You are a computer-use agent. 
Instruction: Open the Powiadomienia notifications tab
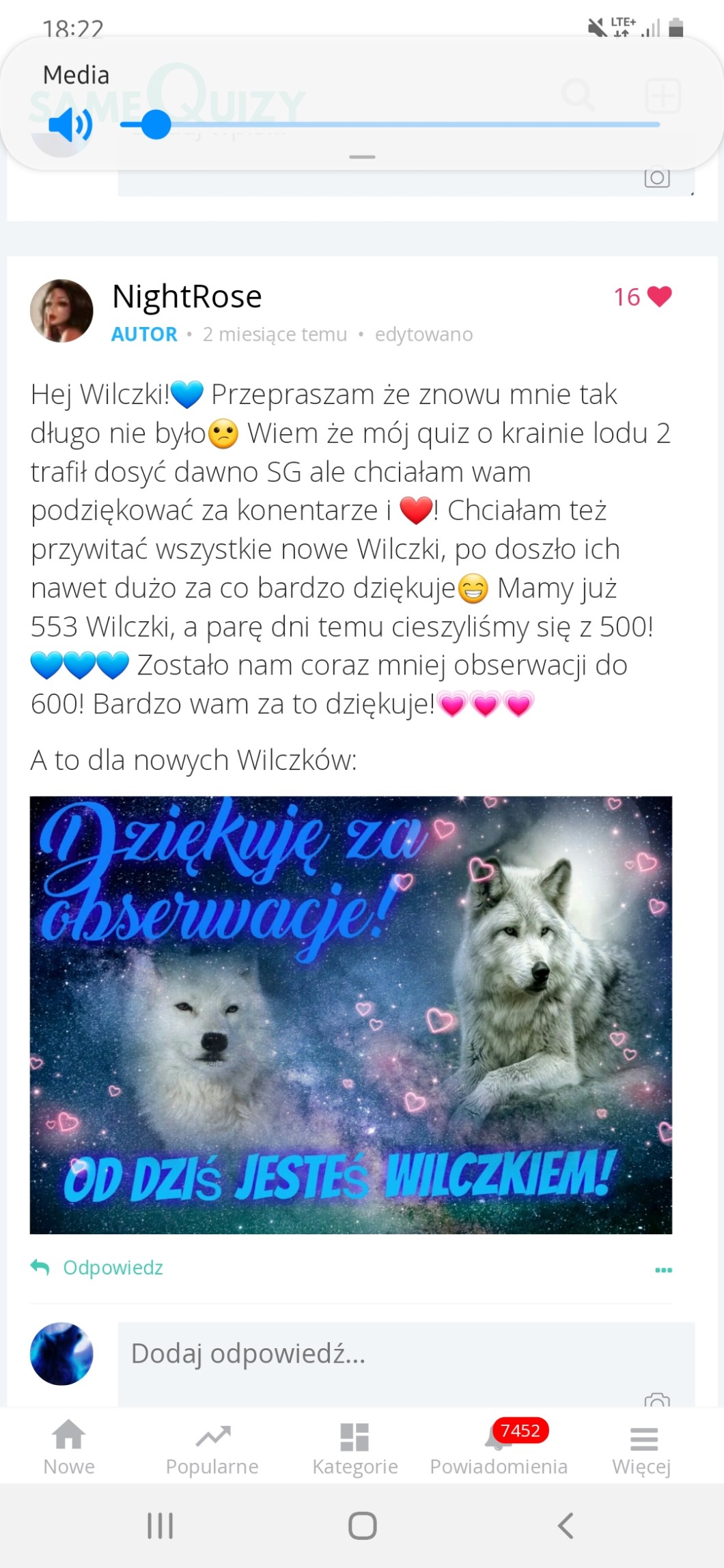(499, 1446)
